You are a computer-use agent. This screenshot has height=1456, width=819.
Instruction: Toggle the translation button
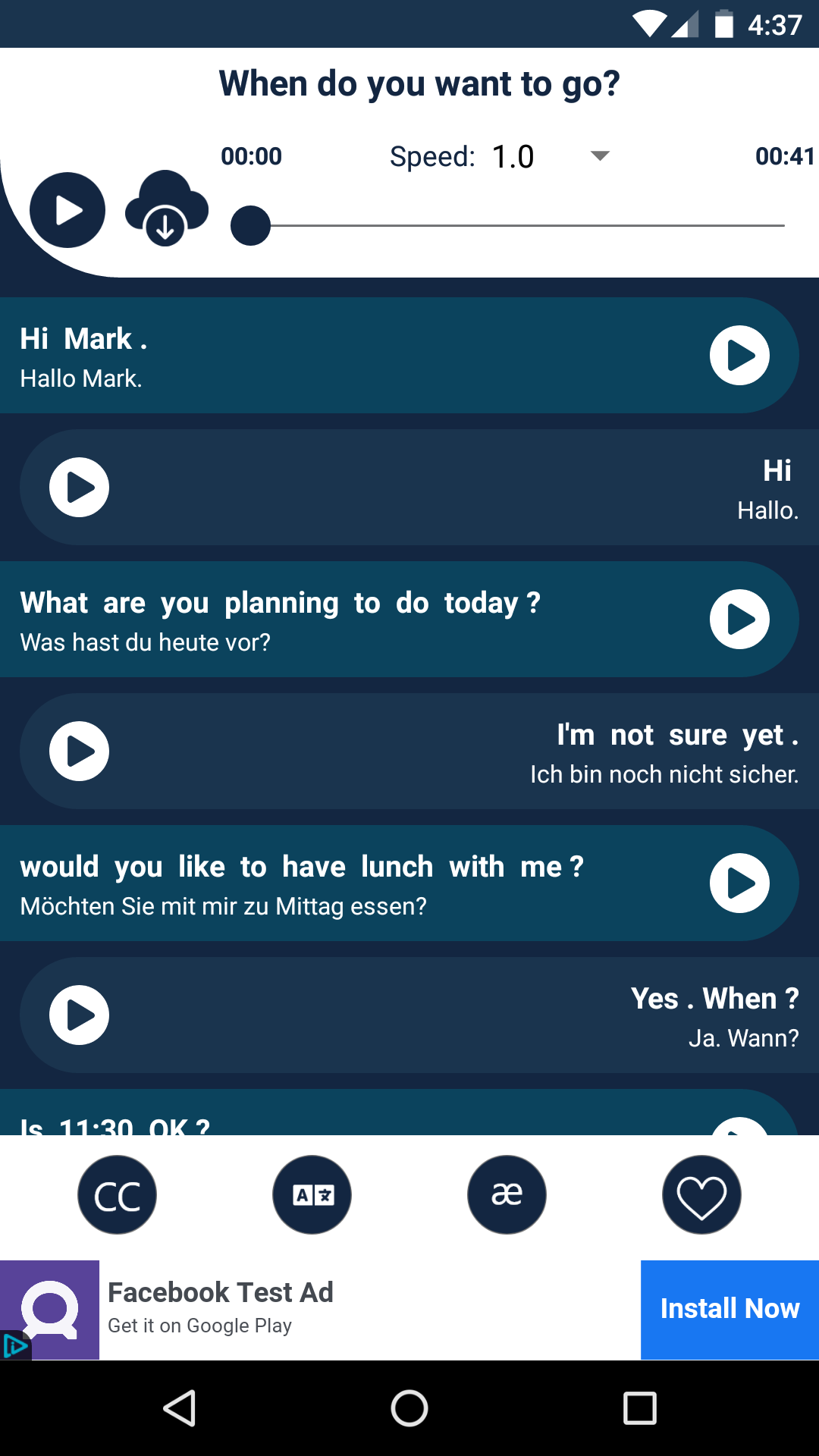tap(312, 1195)
